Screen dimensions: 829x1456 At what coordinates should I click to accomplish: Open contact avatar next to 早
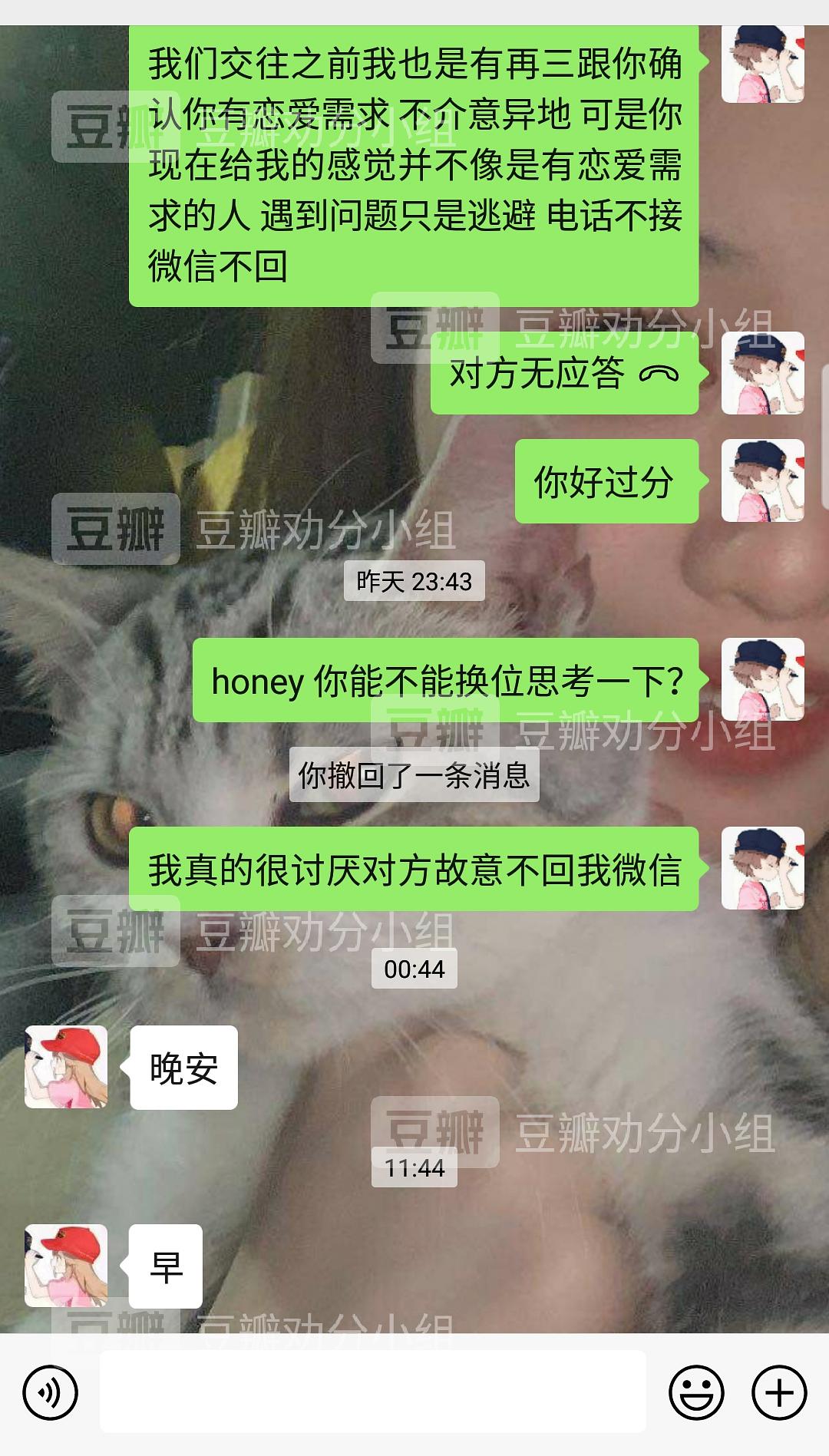(x=66, y=1266)
